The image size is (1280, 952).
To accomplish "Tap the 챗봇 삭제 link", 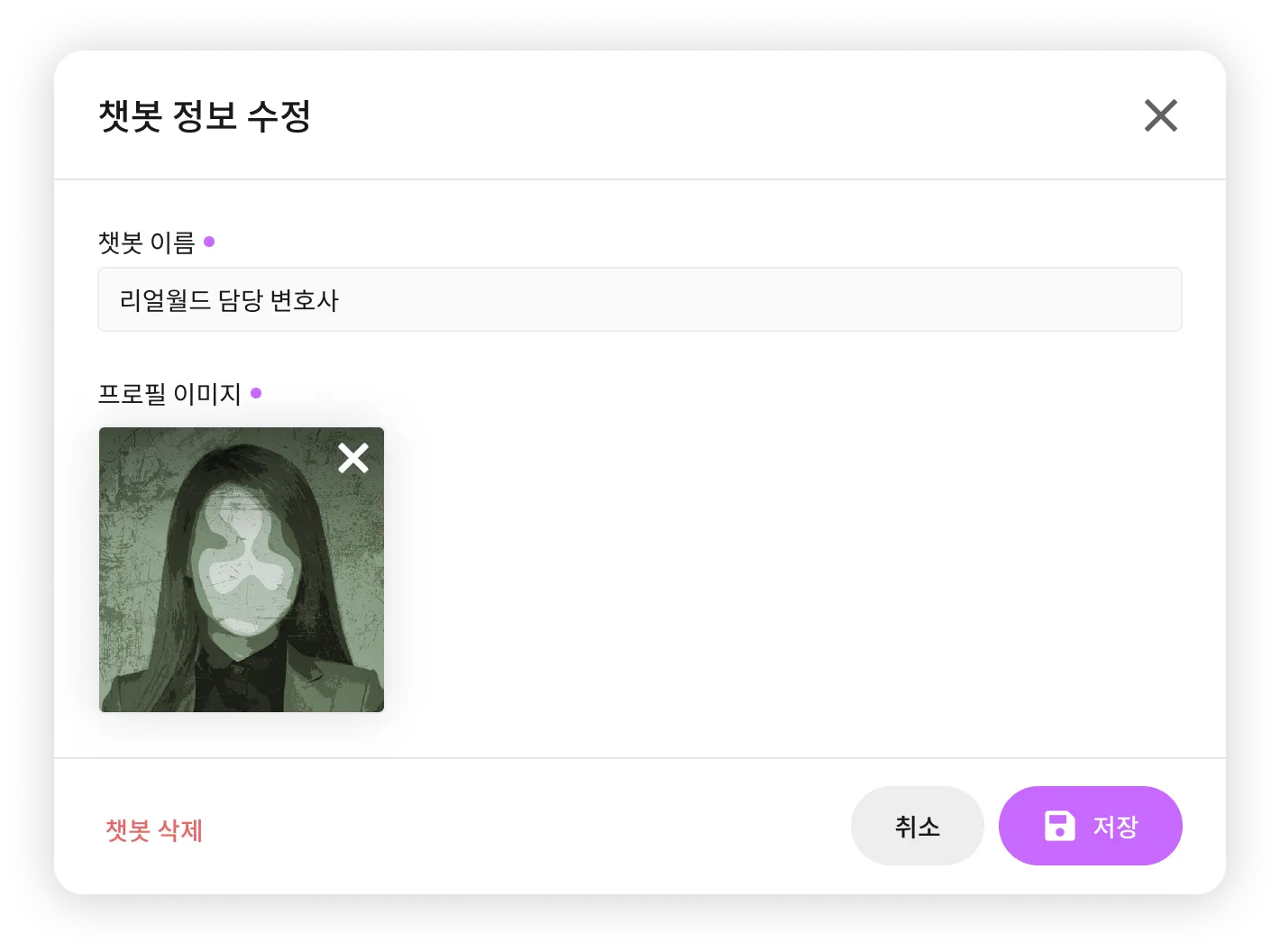I will [154, 830].
